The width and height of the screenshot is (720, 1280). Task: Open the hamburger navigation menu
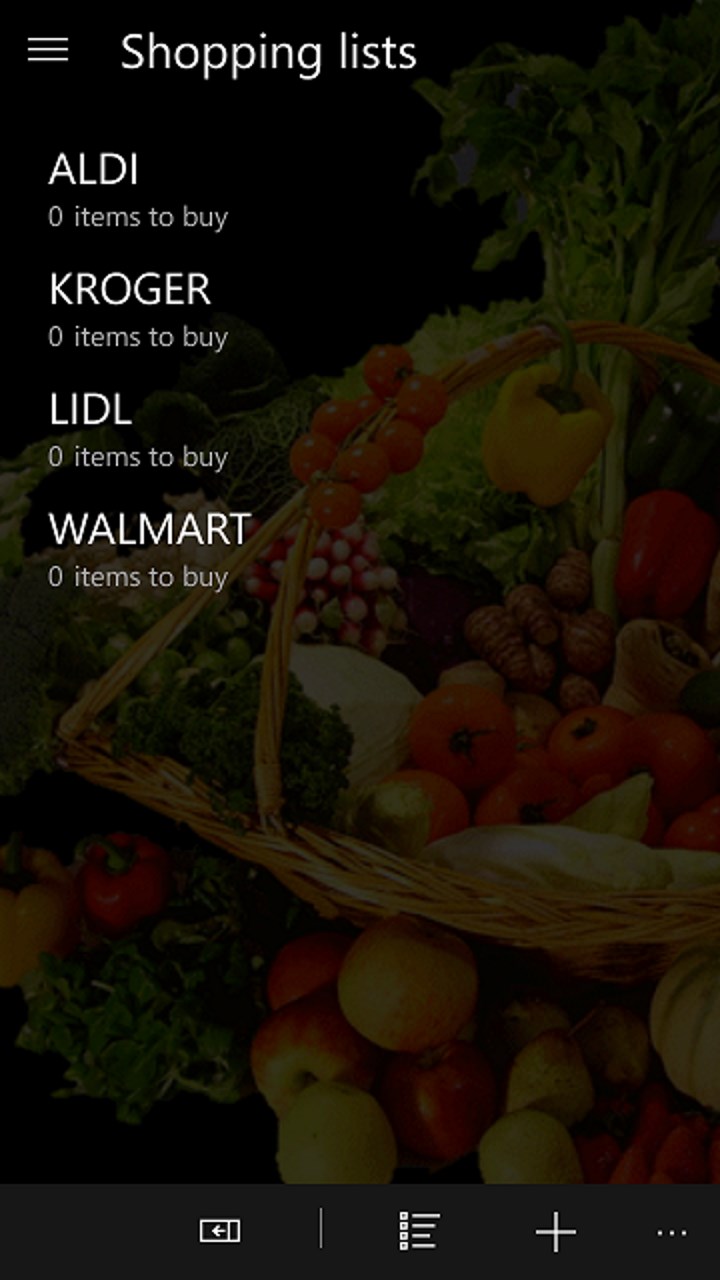click(x=48, y=50)
